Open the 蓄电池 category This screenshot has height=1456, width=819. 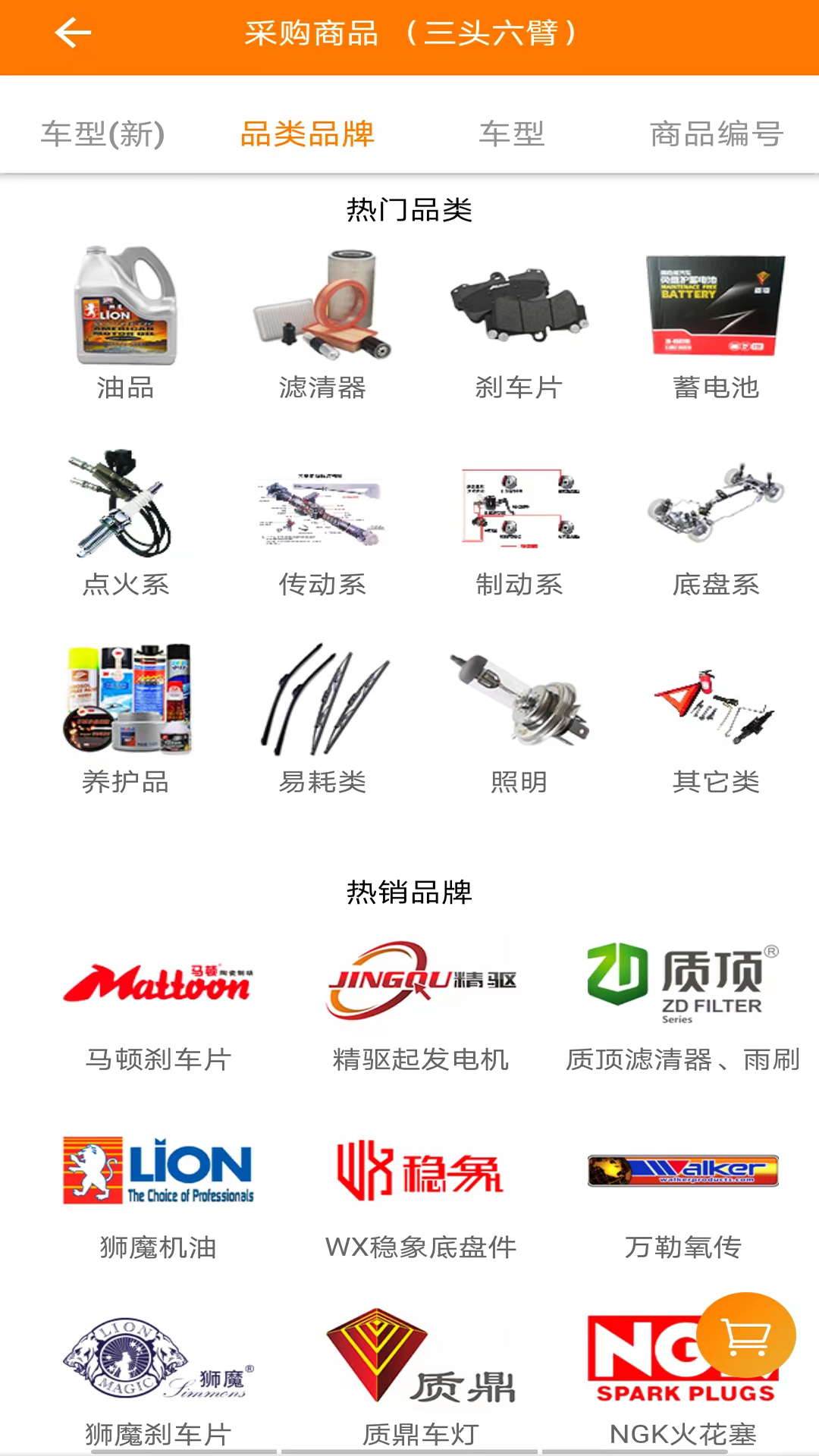click(716, 324)
